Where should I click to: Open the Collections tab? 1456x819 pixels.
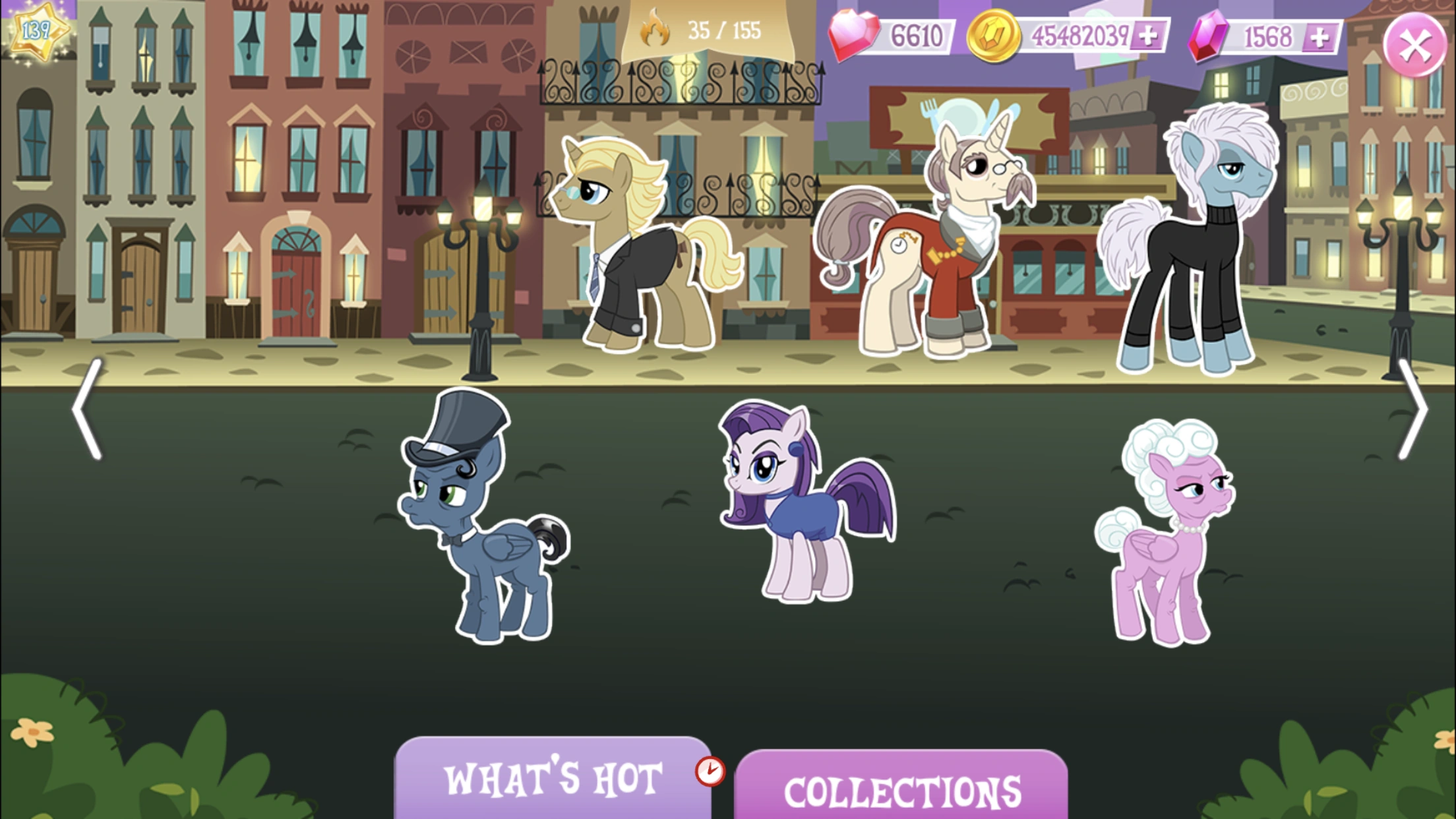click(x=901, y=786)
